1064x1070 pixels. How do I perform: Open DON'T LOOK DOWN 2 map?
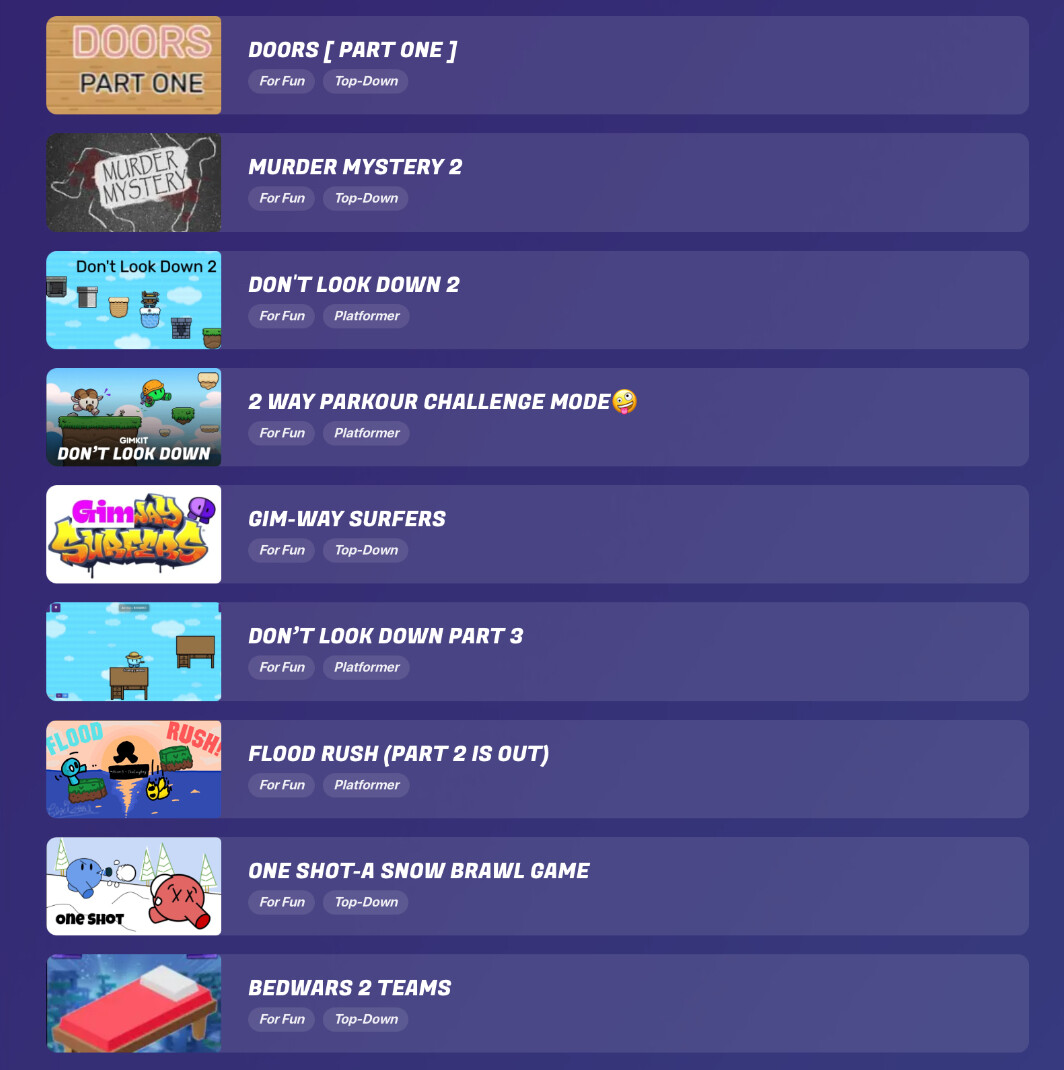pos(354,284)
